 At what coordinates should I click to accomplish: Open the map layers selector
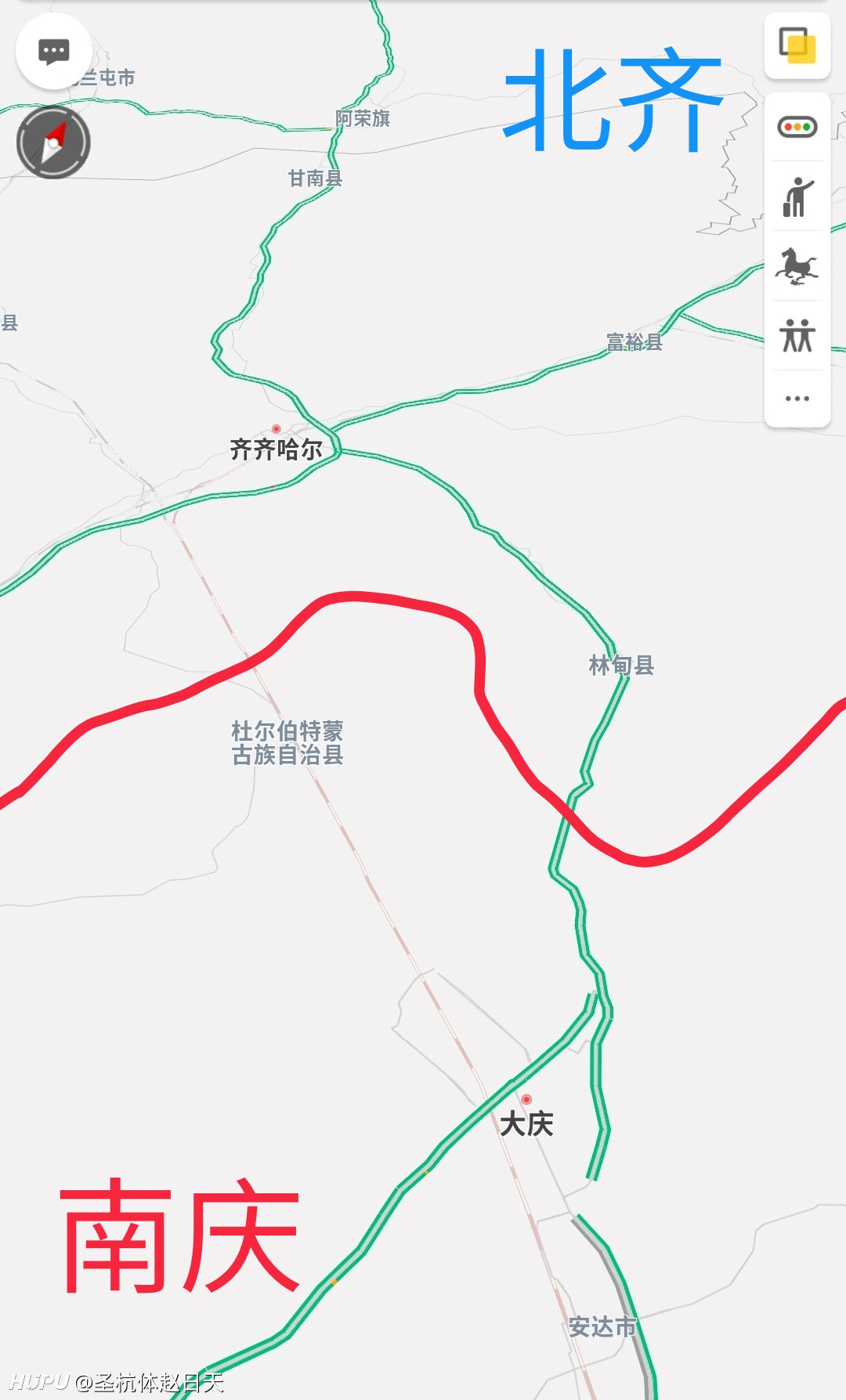click(797, 45)
